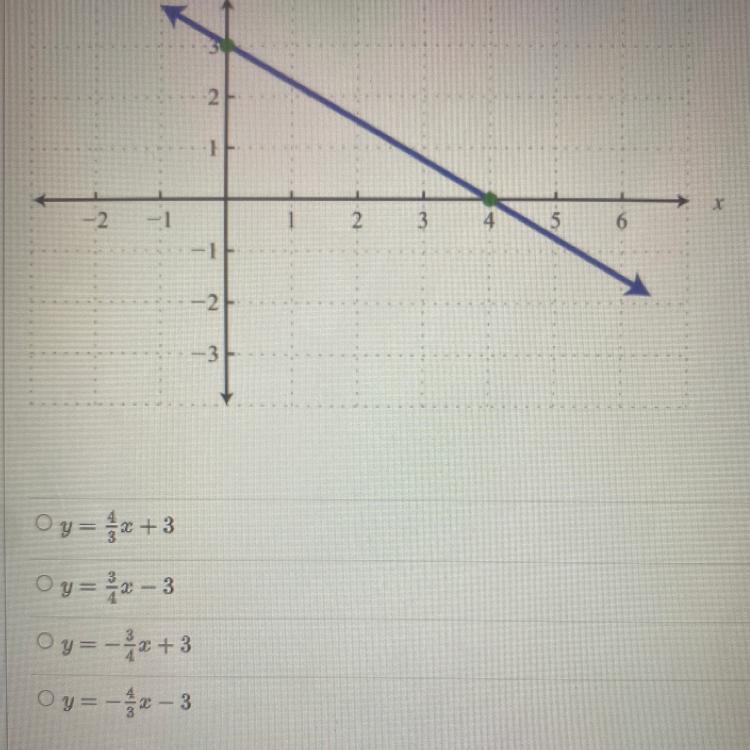Select the answer y = 4/3x + 3
750x750 pixels.
tap(43, 522)
